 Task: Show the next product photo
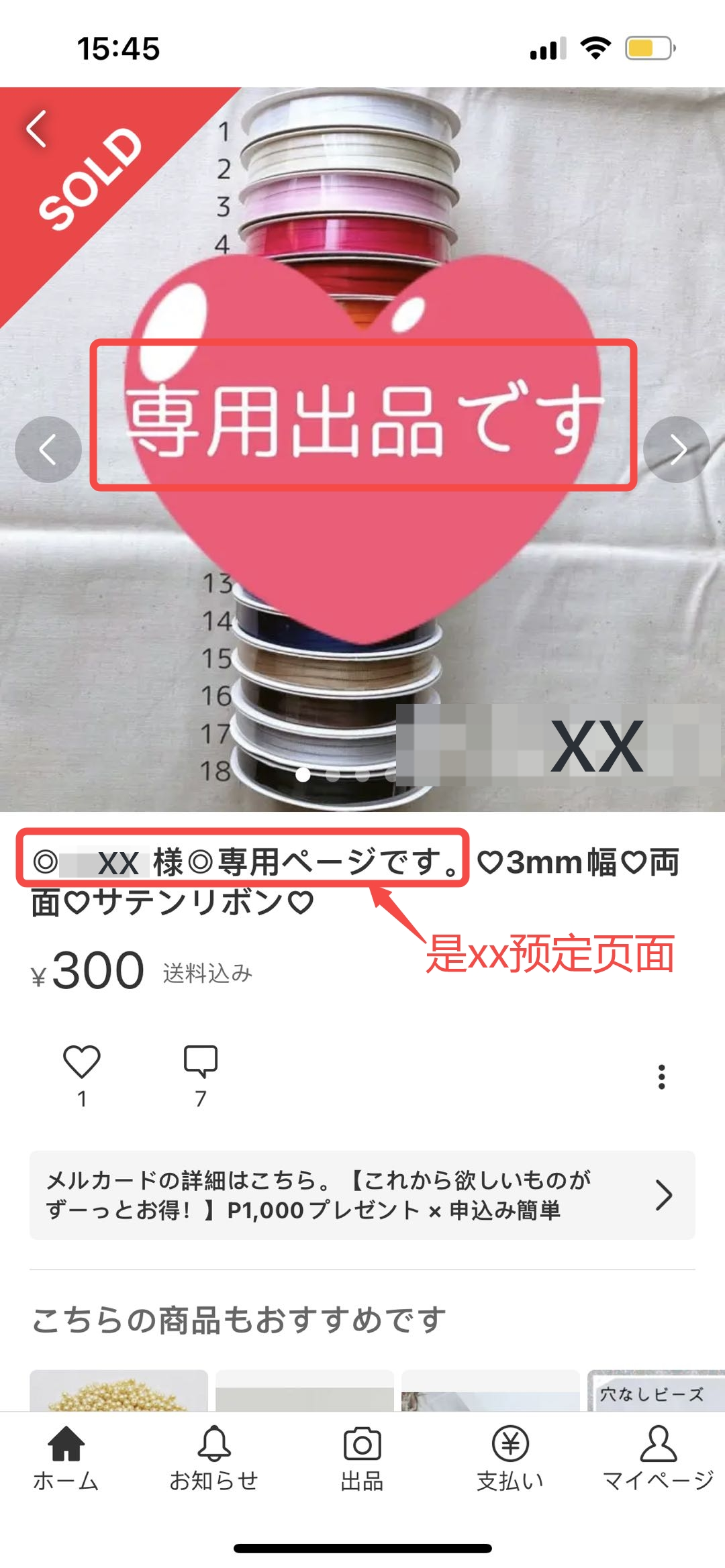tap(676, 450)
